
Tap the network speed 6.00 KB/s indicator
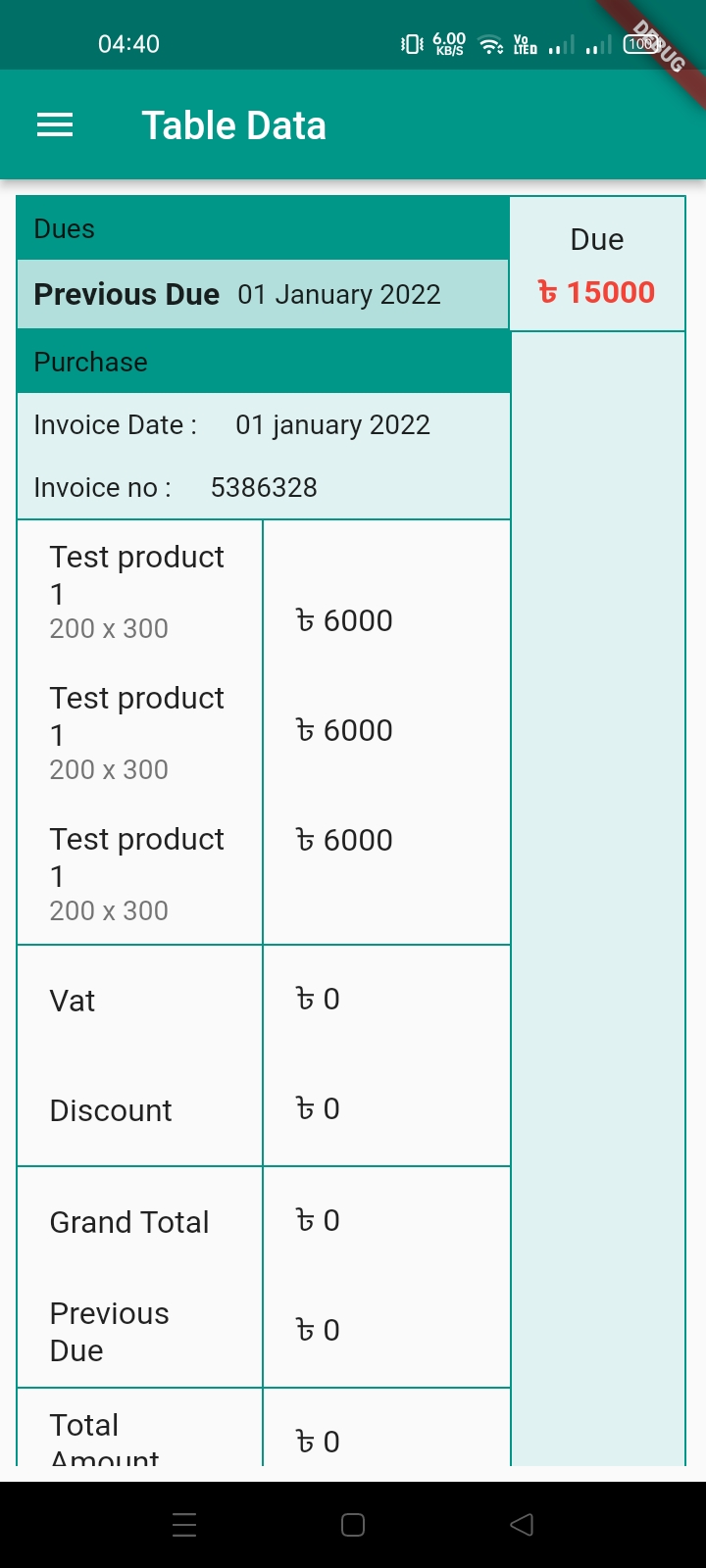tap(447, 43)
